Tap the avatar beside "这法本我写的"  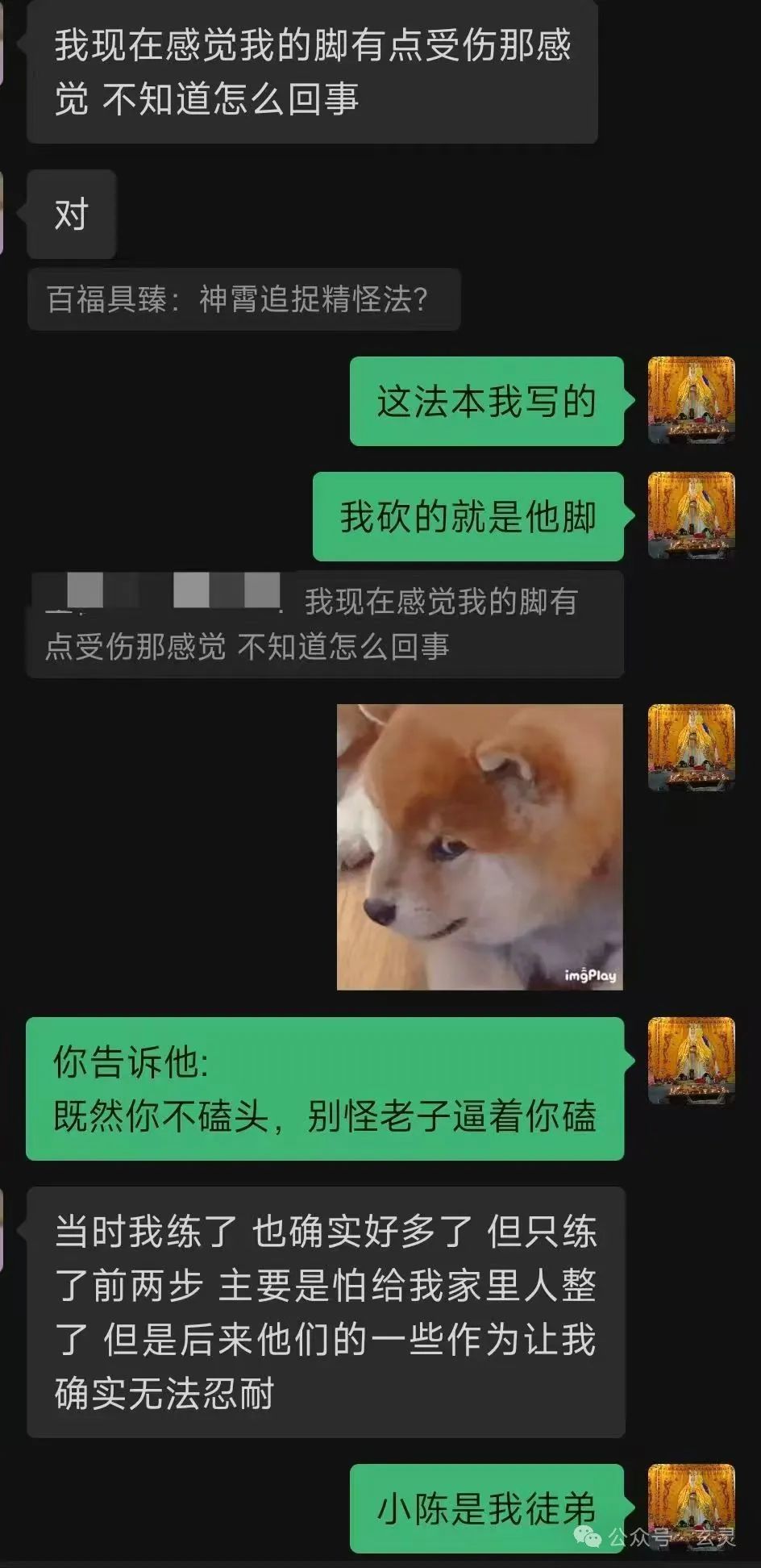pos(692,400)
